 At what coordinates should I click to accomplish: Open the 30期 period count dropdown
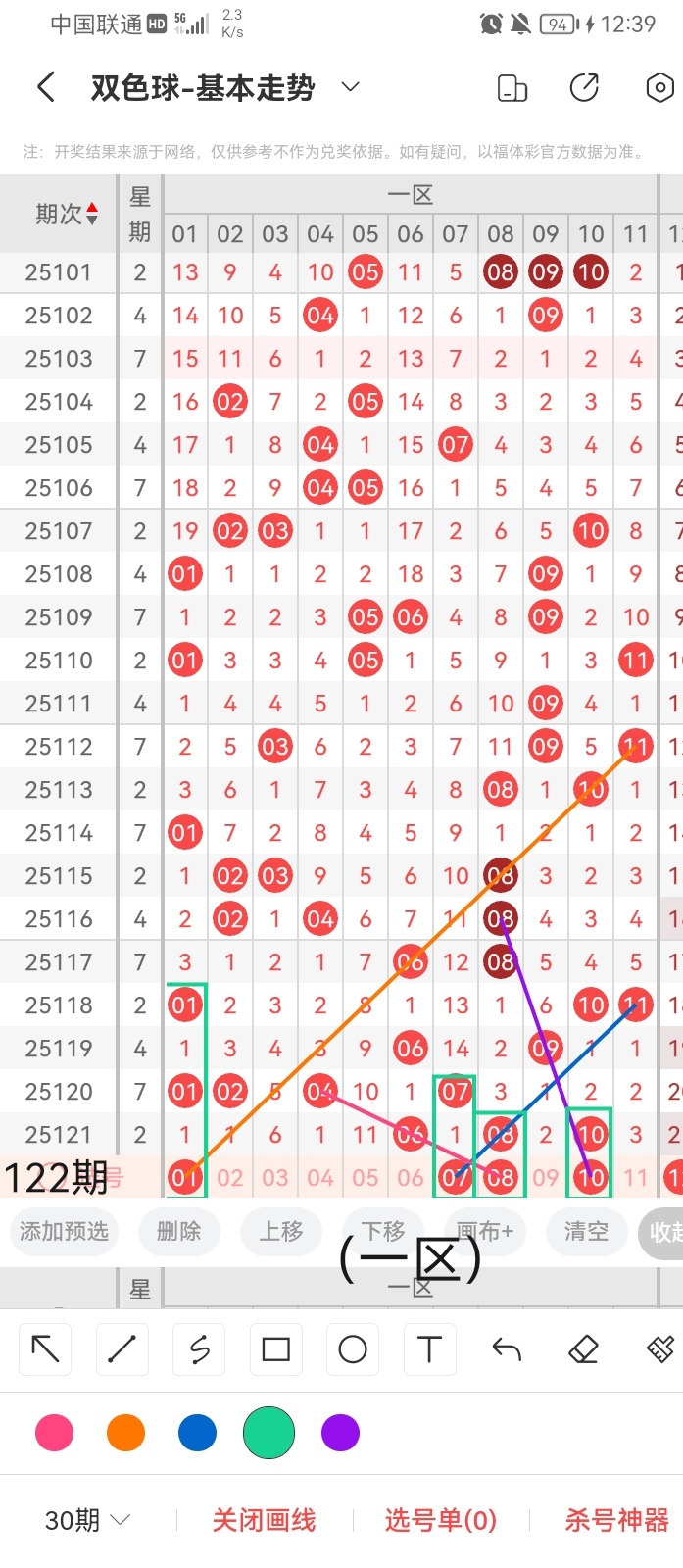87,1520
